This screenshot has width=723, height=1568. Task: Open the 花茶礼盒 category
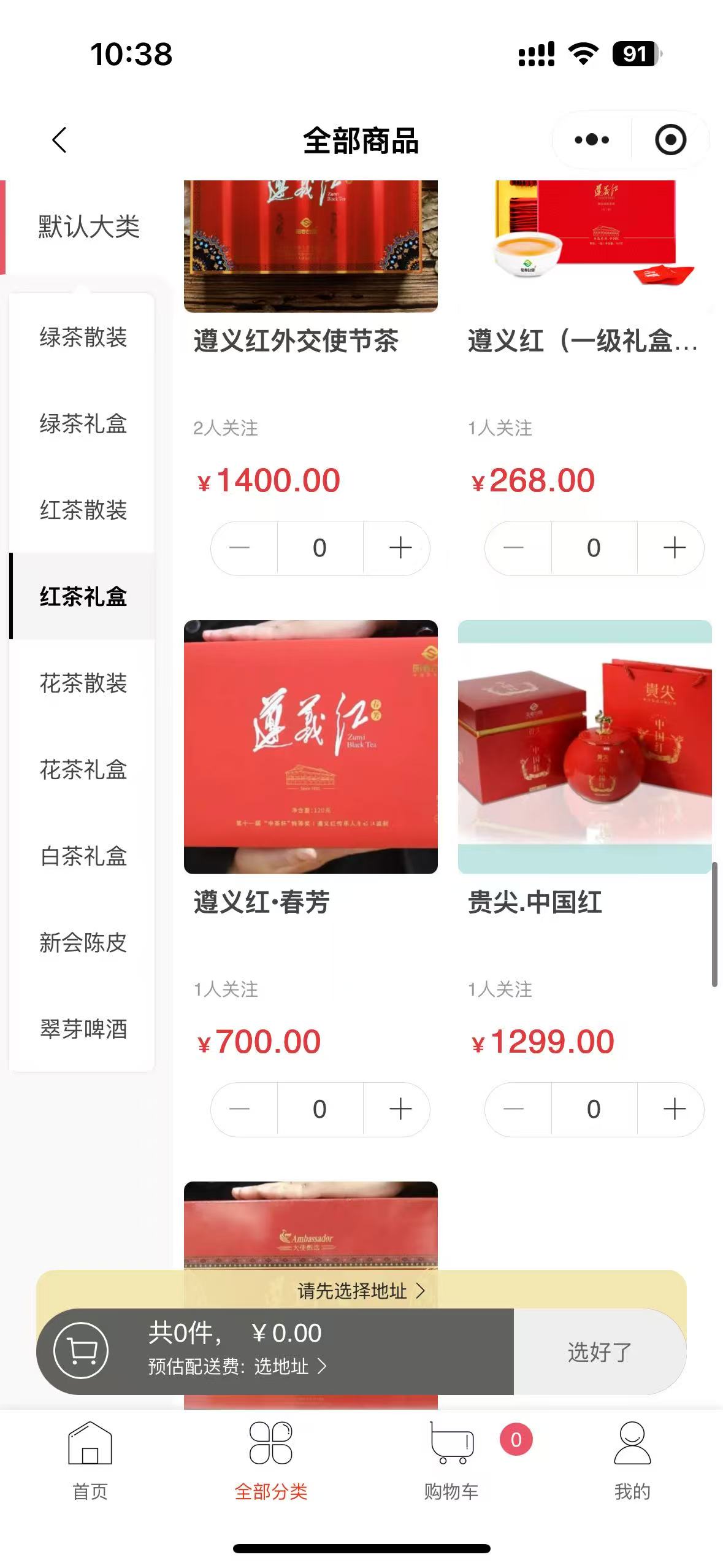click(83, 770)
